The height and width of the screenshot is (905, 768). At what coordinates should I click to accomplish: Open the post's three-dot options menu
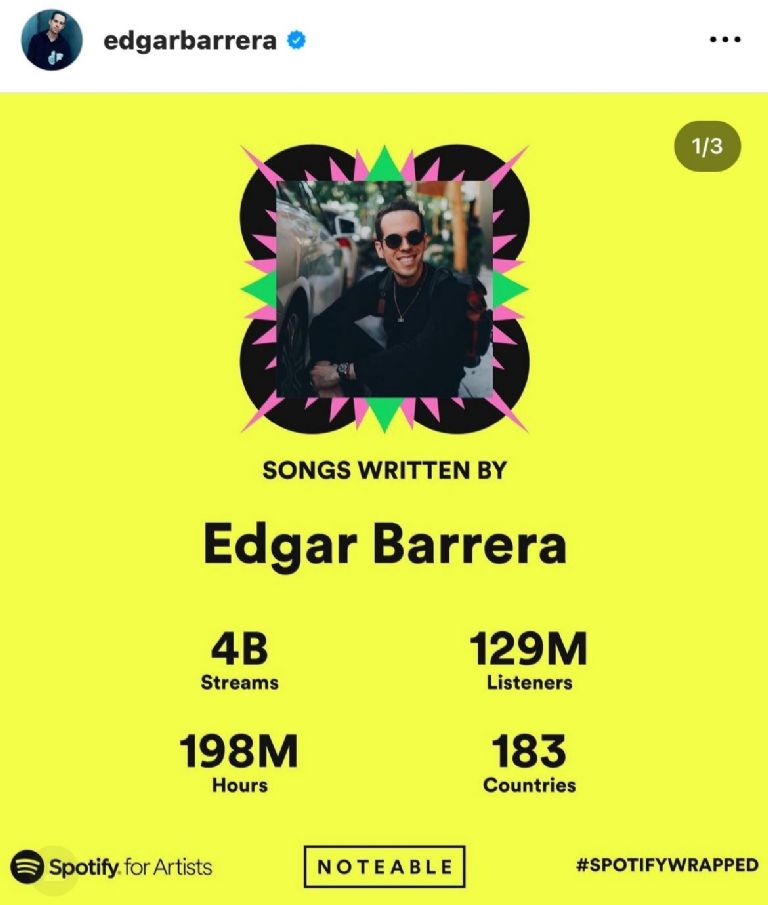(726, 40)
